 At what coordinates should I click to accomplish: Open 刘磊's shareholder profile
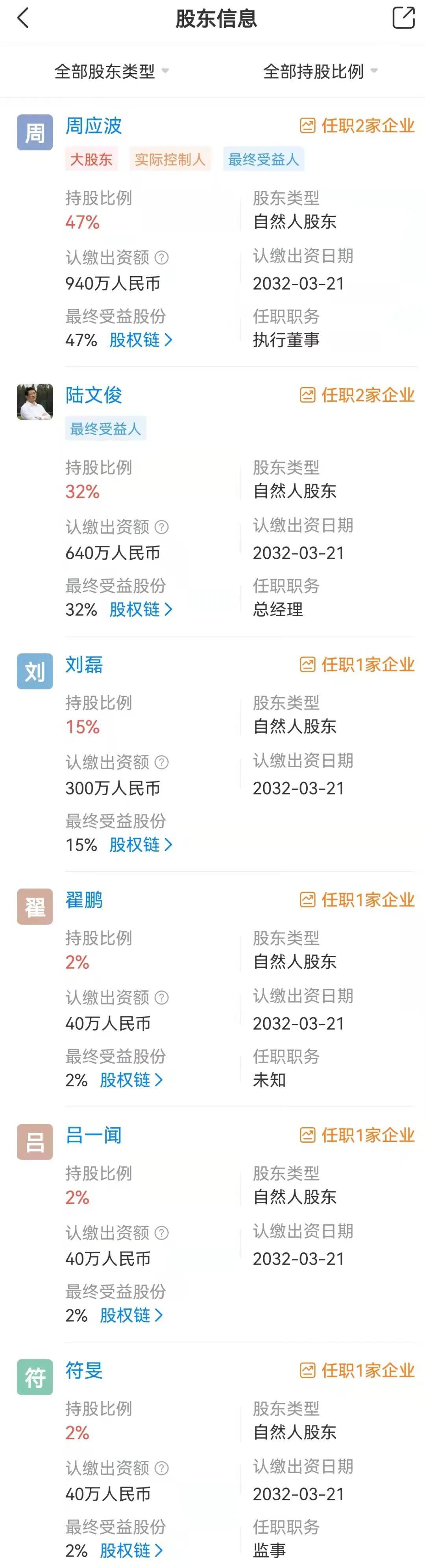[84, 665]
